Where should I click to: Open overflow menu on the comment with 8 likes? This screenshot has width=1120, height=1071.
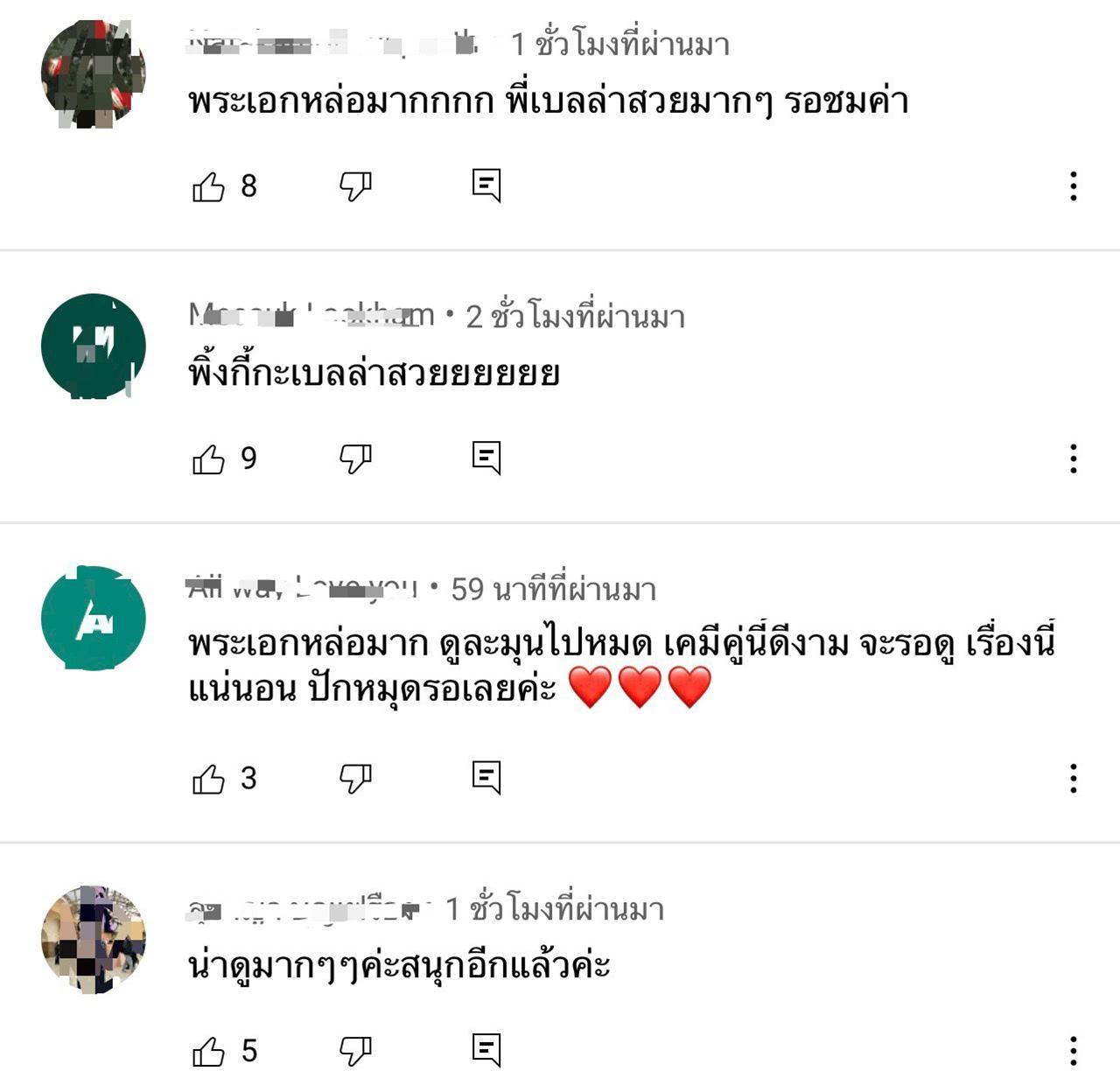pyautogui.click(x=1074, y=186)
